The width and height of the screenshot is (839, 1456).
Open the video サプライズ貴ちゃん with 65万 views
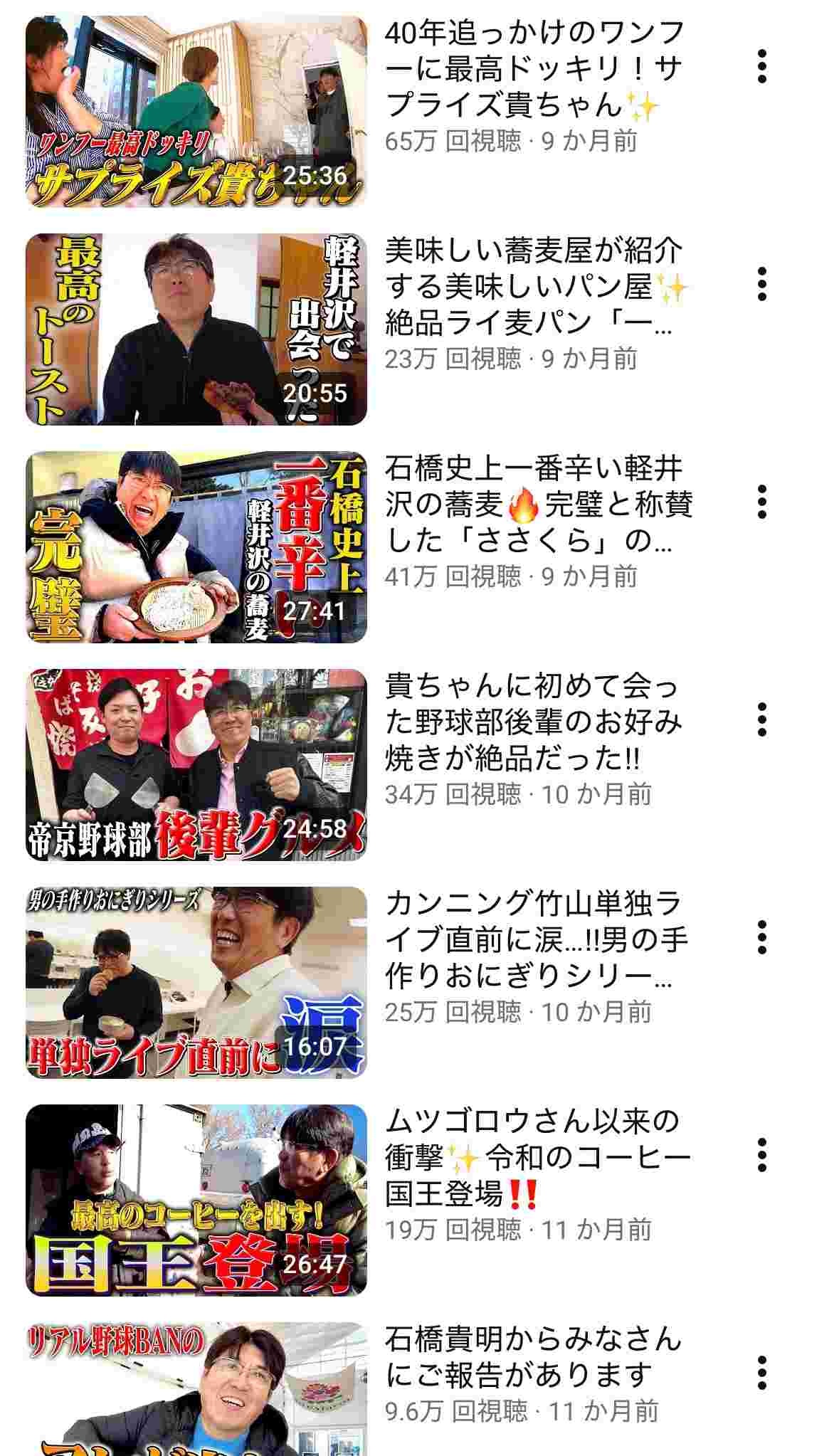click(x=196, y=112)
